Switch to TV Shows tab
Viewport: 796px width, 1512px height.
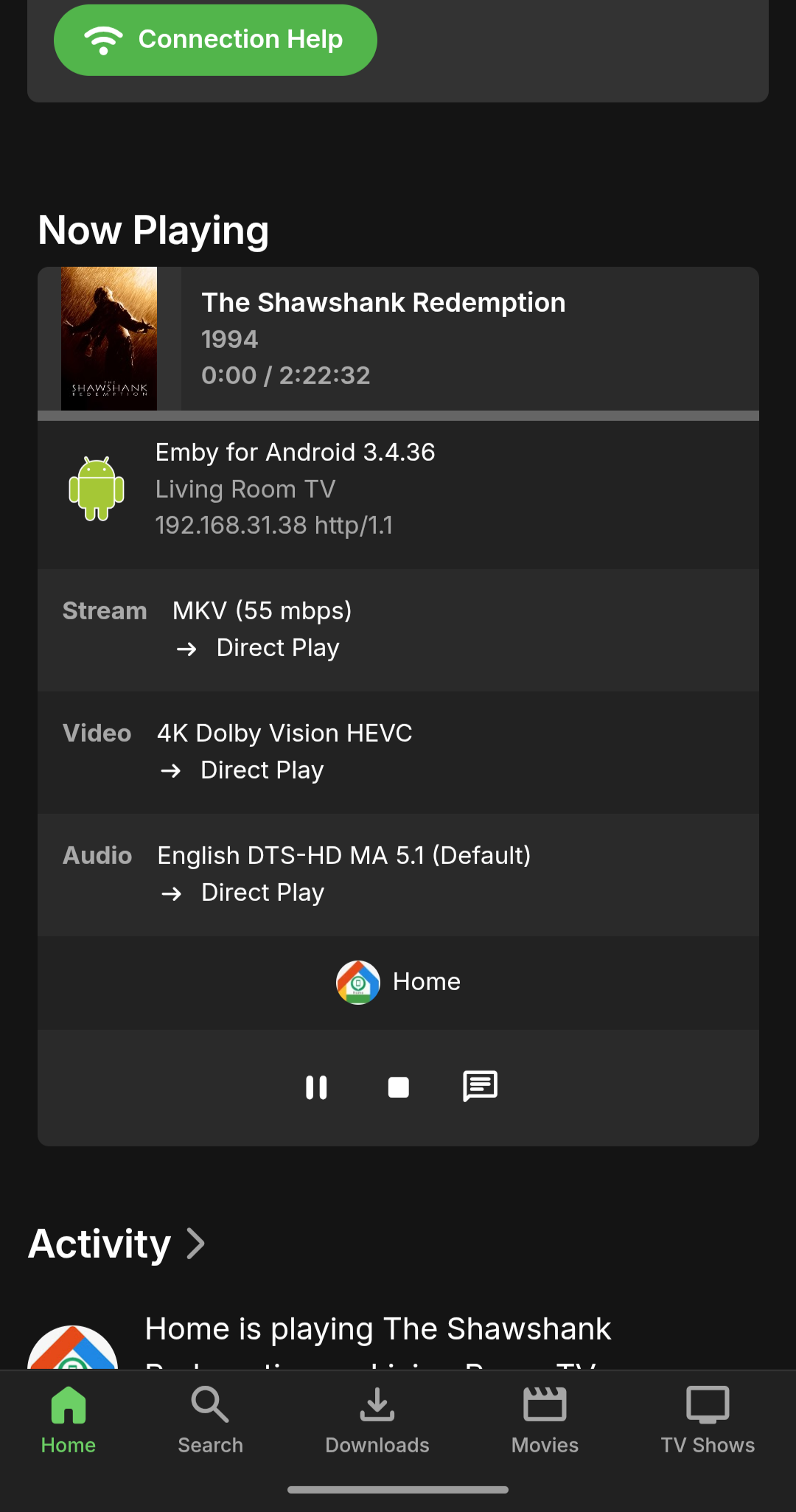coord(708,1420)
